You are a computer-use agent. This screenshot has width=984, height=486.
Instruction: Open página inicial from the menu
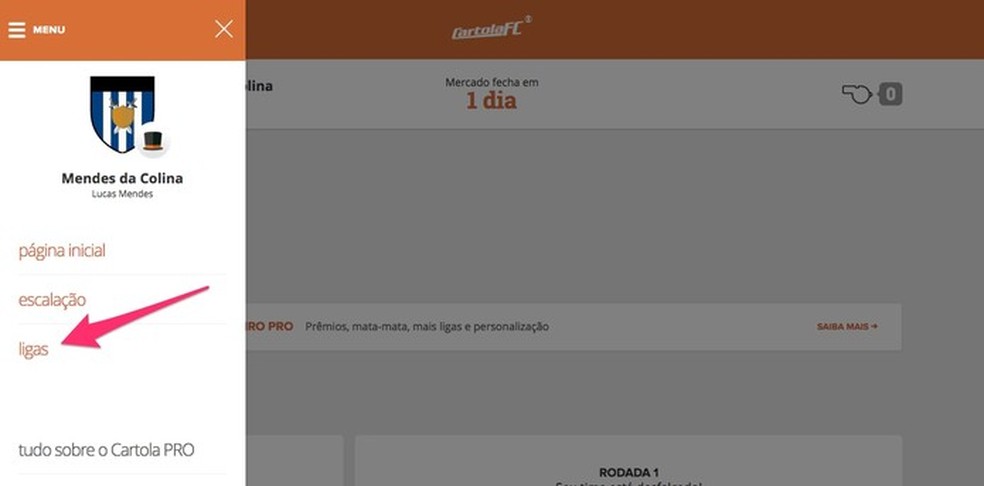[62, 250]
